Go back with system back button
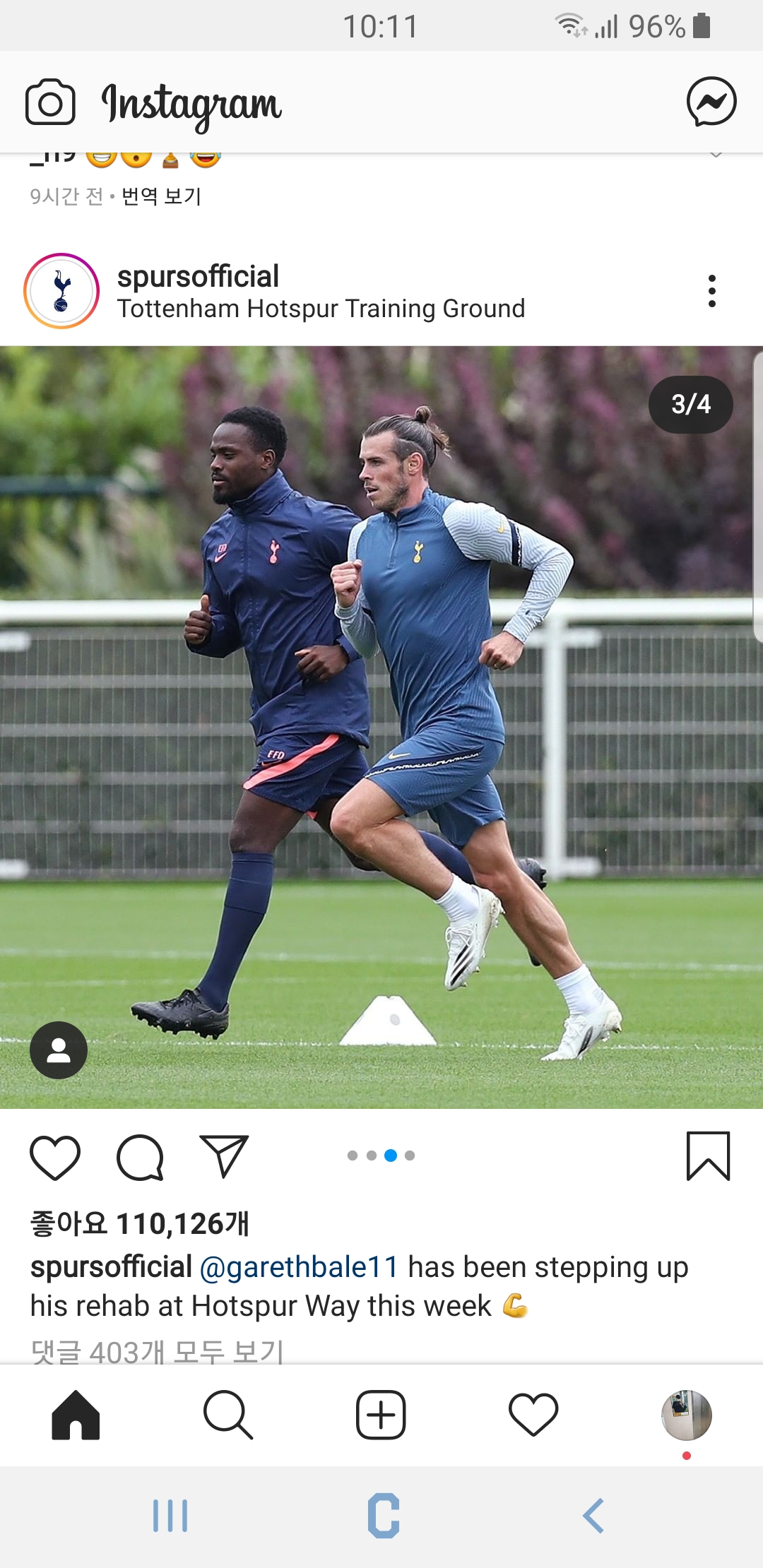 pos(593,1516)
